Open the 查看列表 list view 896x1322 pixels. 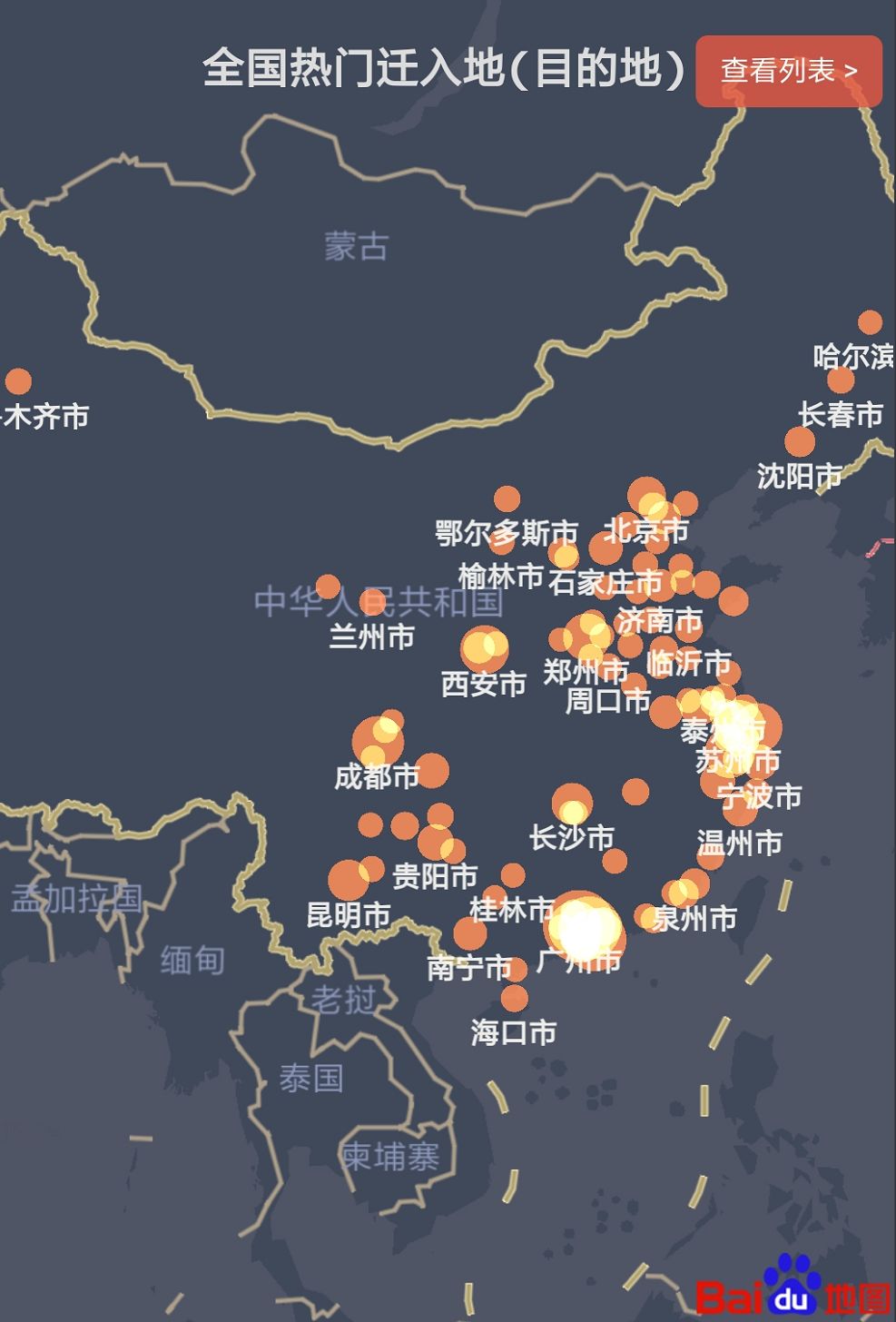pyautogui.click(x=788, y=71)
